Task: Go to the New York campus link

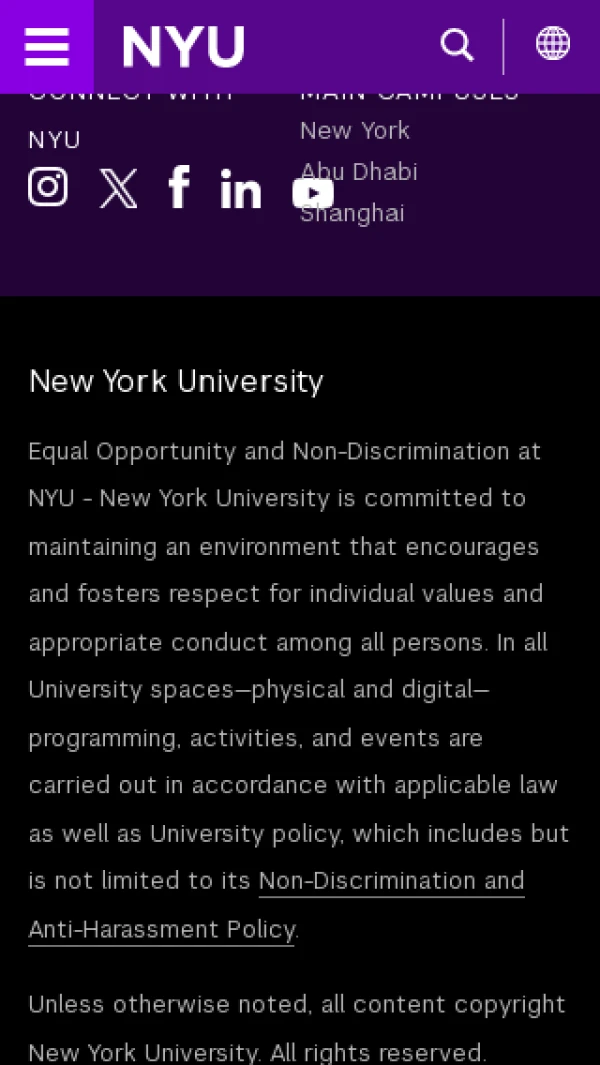Action: (355, 131)
